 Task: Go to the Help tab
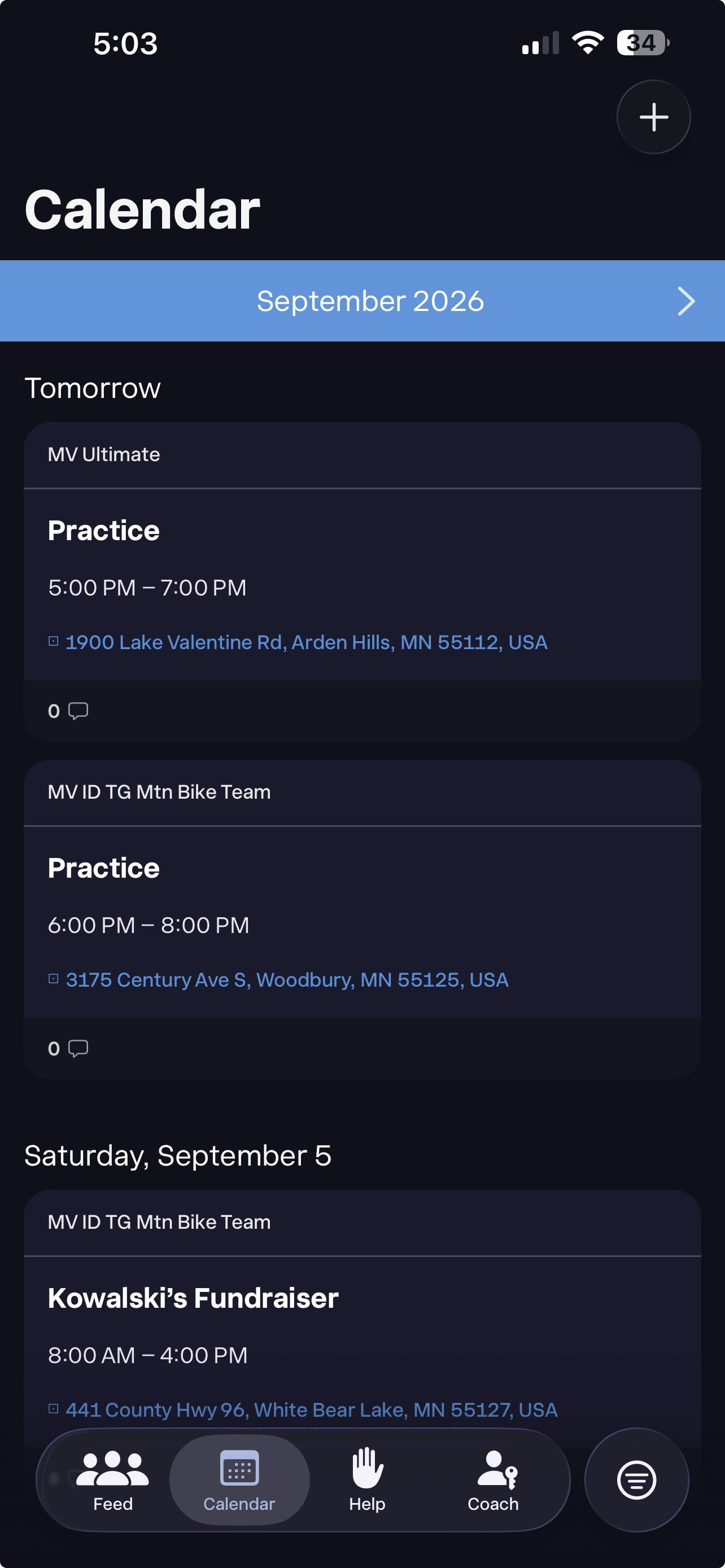click(x=367, y=1481)
